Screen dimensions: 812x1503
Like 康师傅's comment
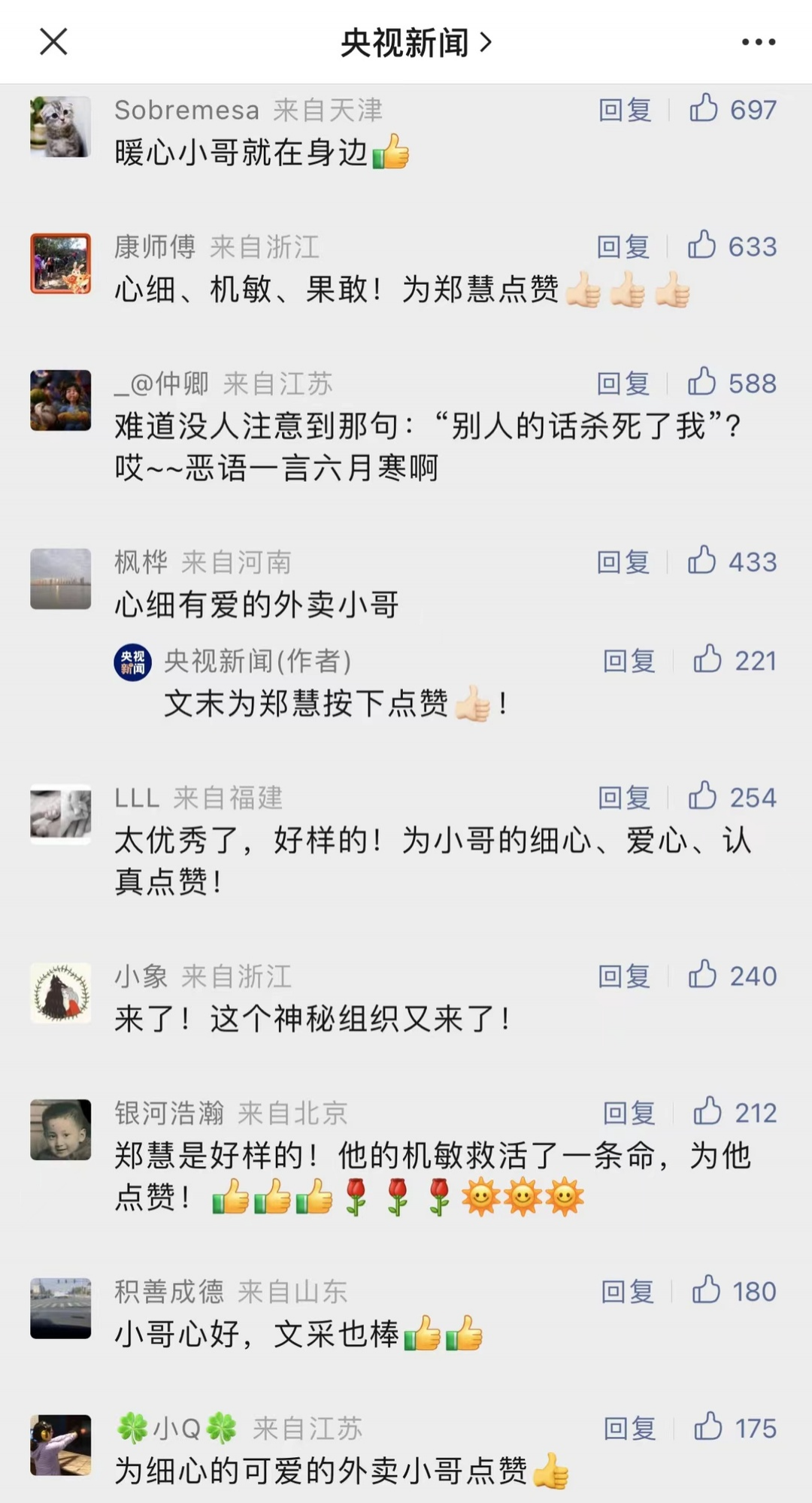pyautogui.click(x=702, y=246)
